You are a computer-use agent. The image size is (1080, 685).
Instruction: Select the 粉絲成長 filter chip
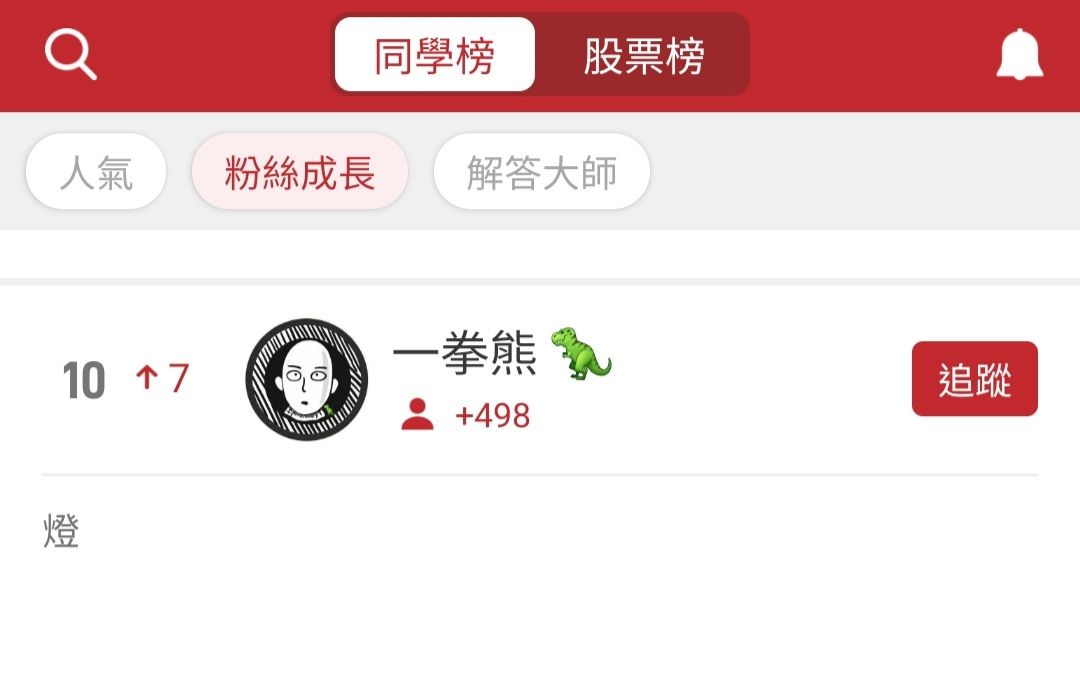pos(300,172)
